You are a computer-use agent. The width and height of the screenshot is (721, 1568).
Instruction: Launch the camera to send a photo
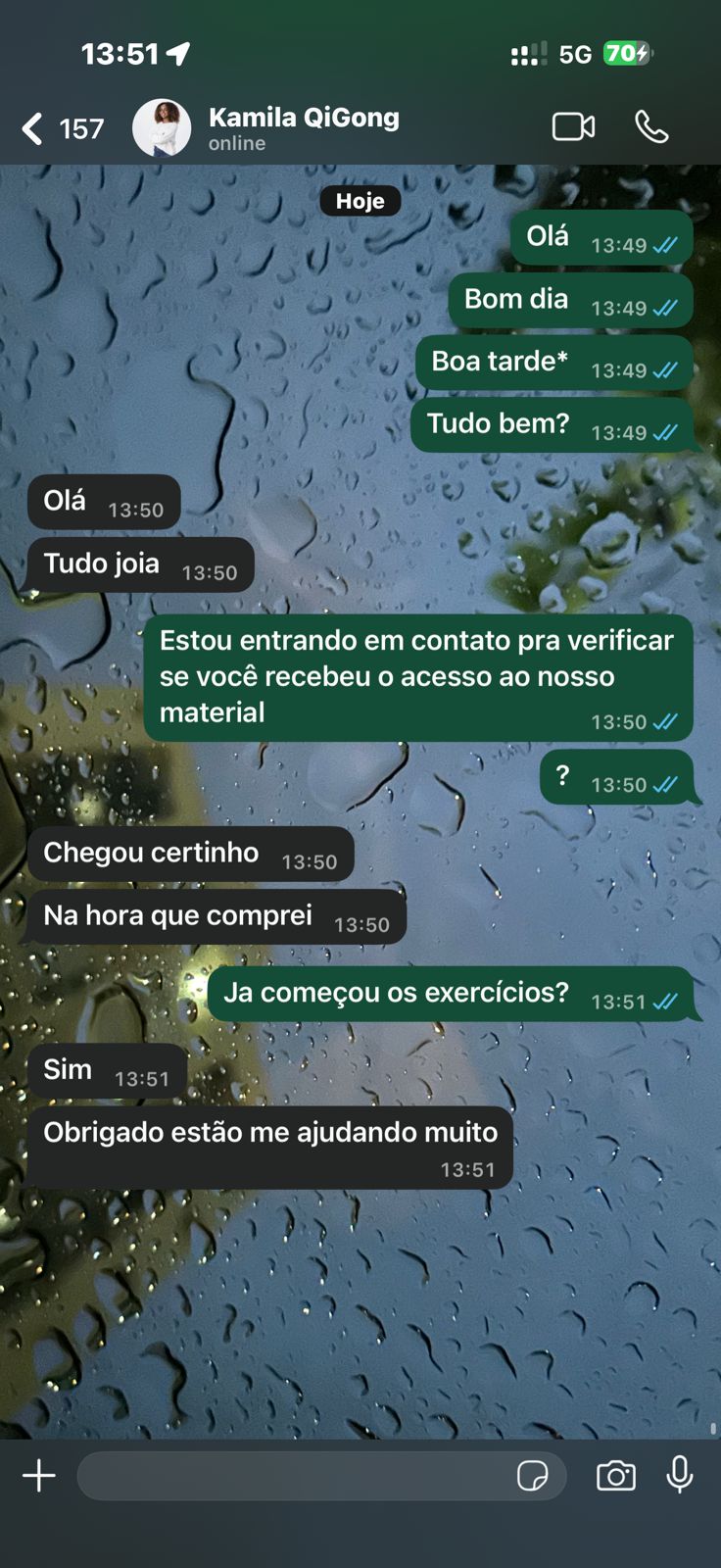coord(615,1476)
